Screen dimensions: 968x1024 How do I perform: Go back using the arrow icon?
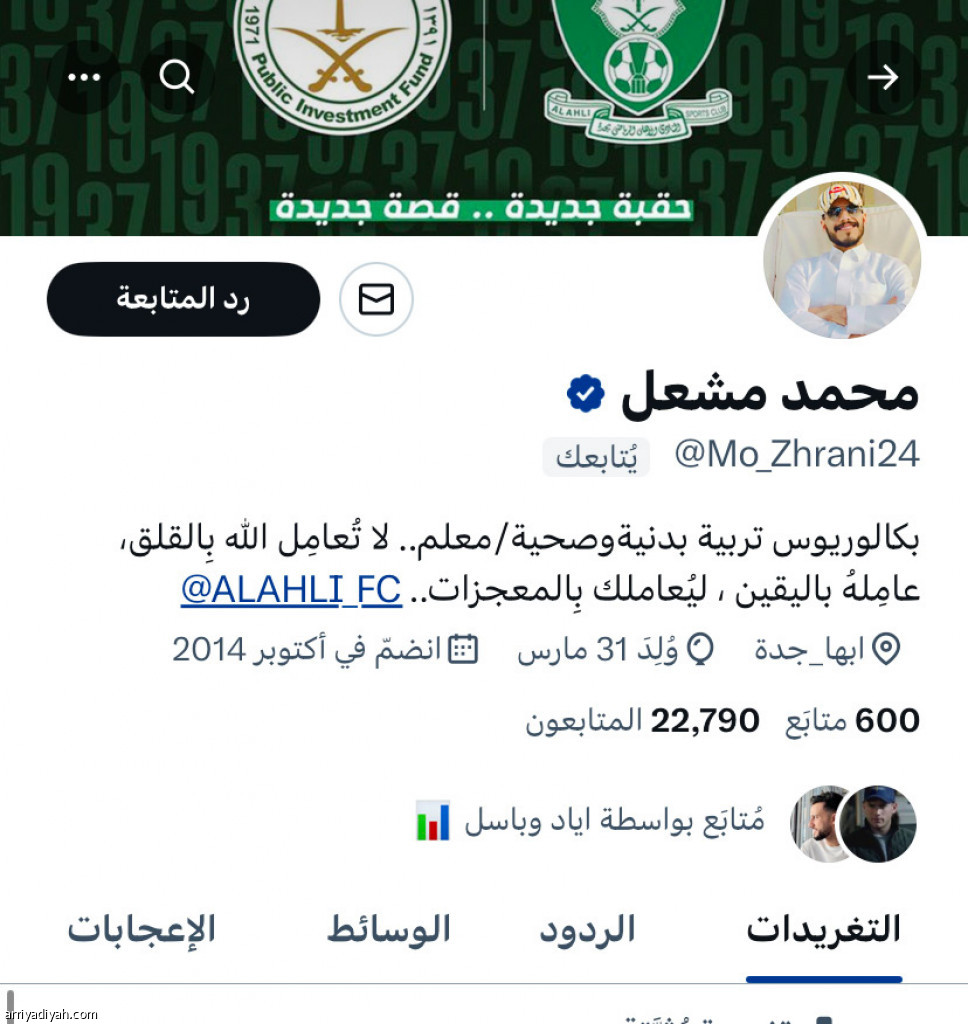coord(883,77)
